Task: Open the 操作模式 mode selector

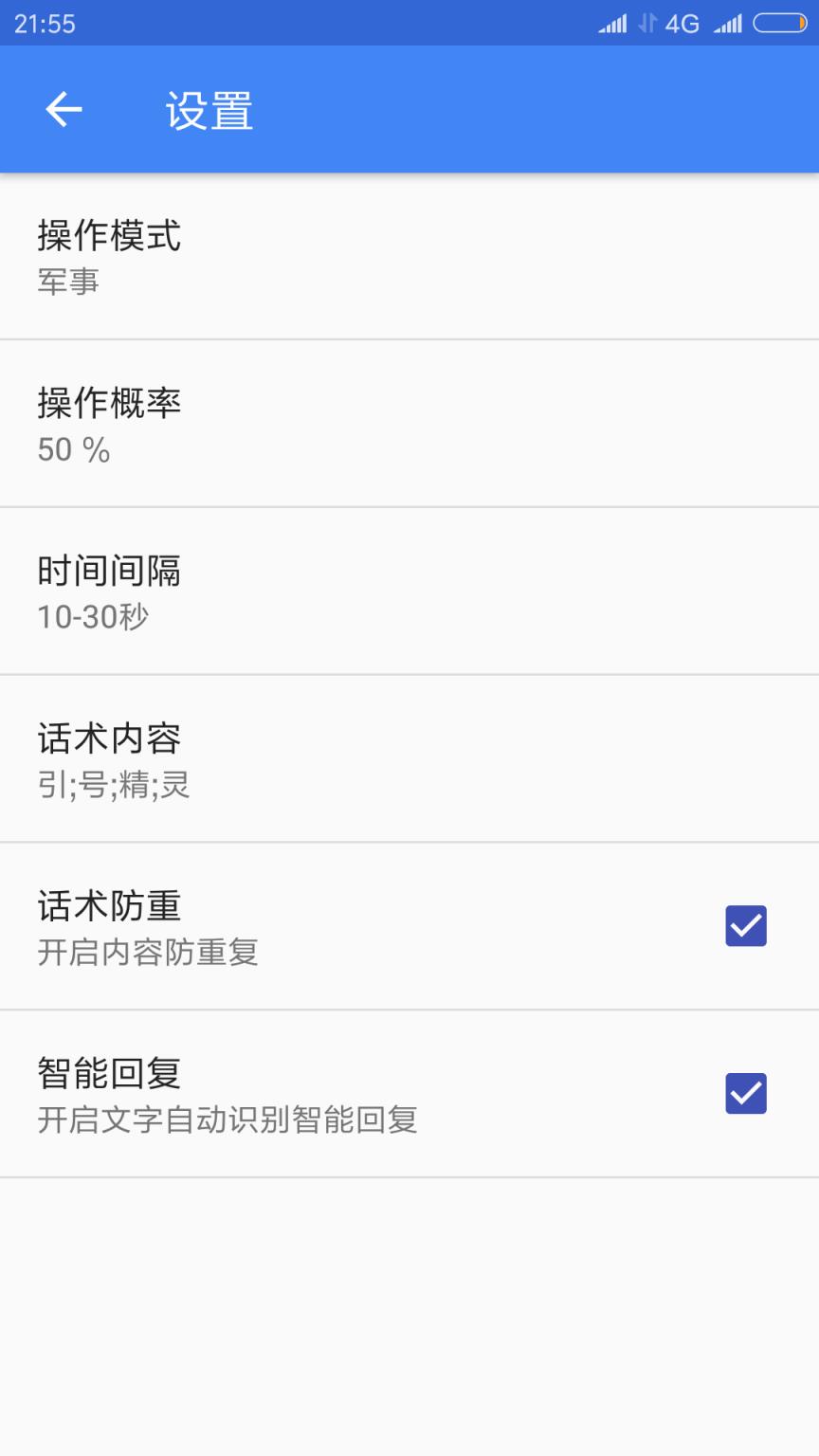Action: coord(409,256)
